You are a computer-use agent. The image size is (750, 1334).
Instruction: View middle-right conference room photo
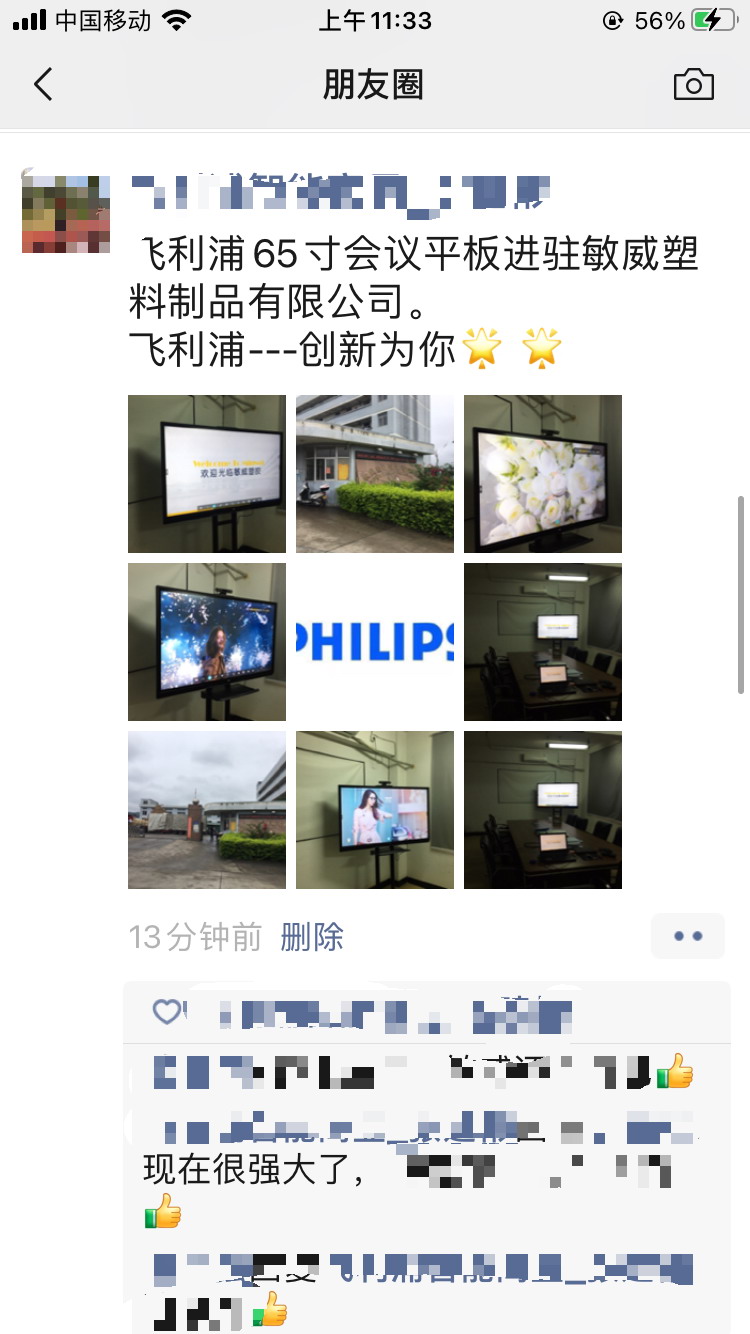543,642
